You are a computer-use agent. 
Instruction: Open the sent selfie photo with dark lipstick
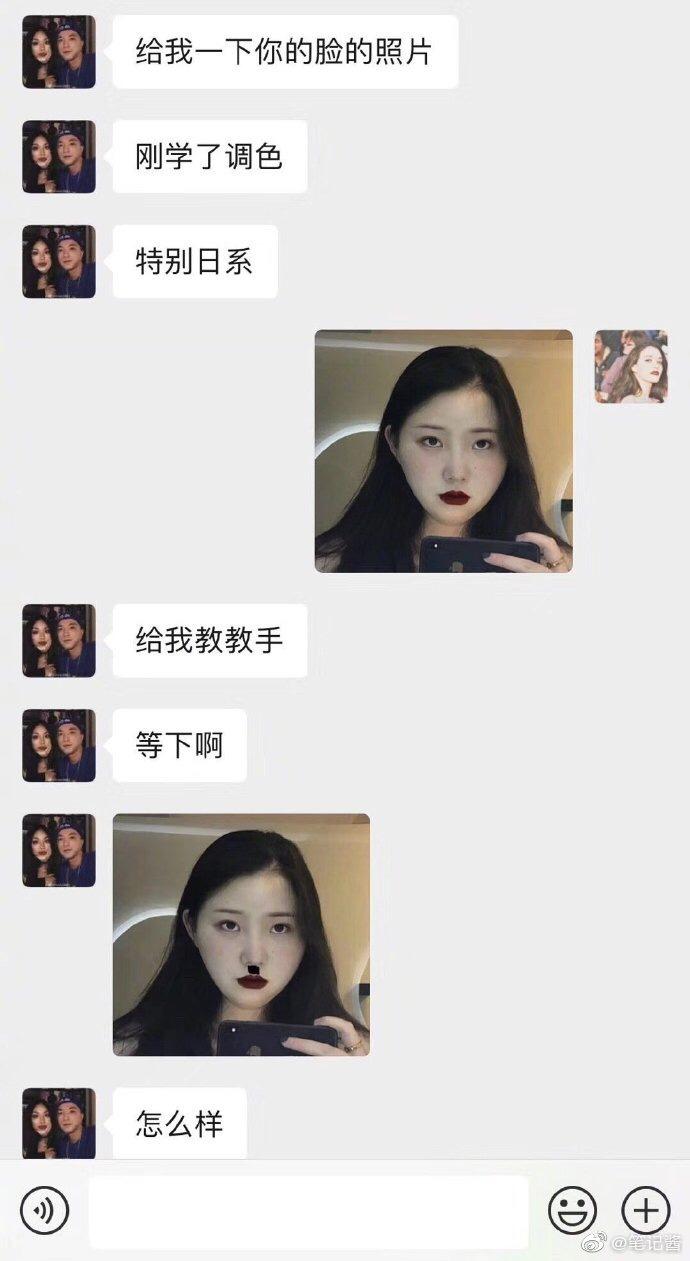pos(444,451)
